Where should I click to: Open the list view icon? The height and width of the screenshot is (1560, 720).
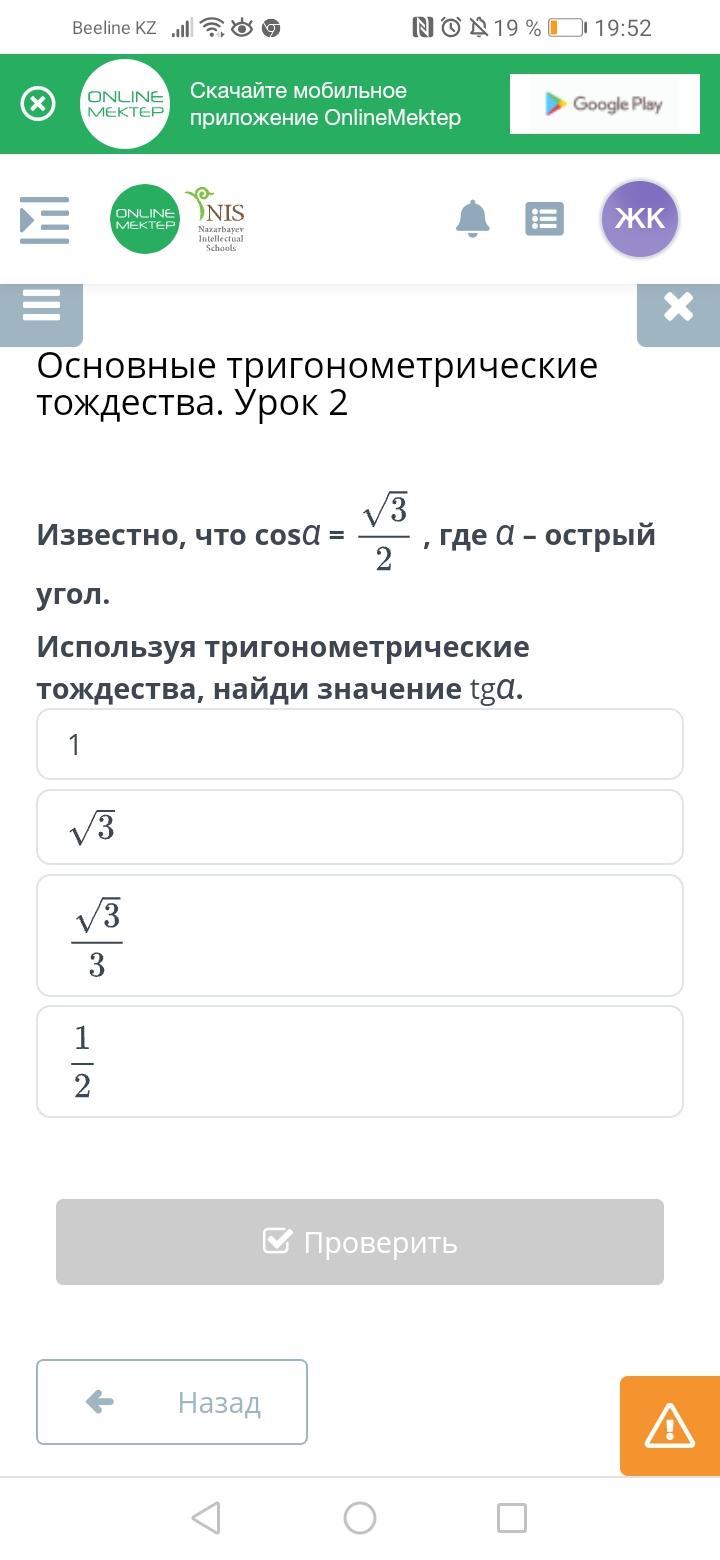click(x=544, y=218)
